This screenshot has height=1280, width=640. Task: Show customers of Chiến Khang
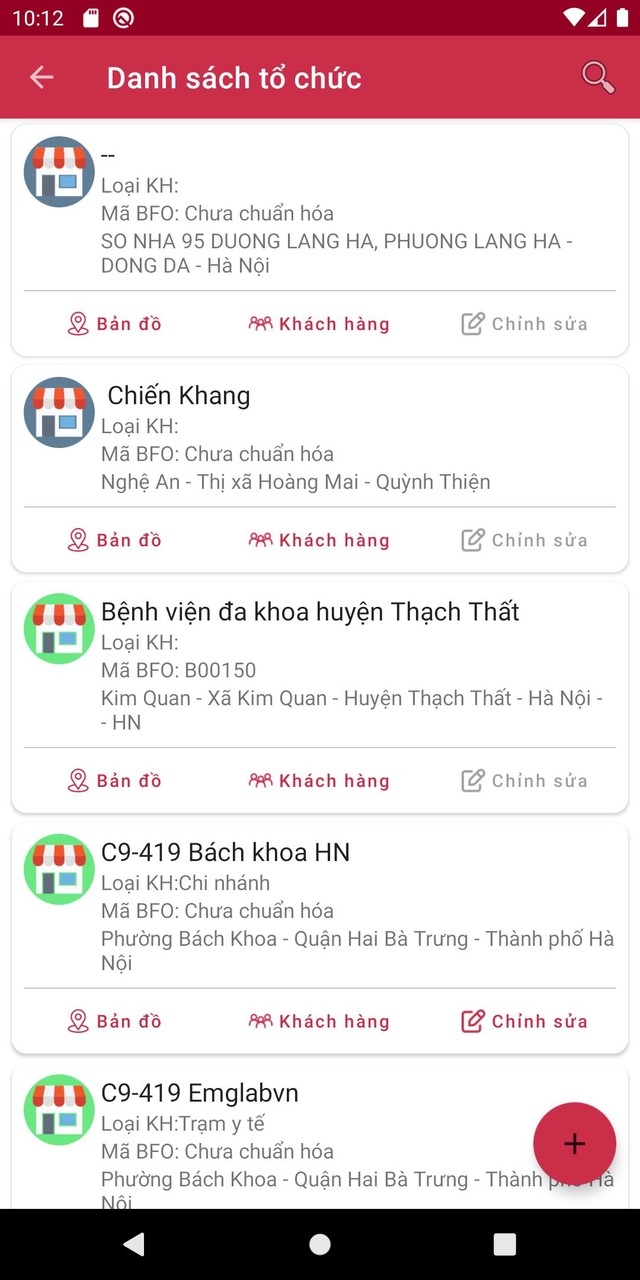click(319, 540)
